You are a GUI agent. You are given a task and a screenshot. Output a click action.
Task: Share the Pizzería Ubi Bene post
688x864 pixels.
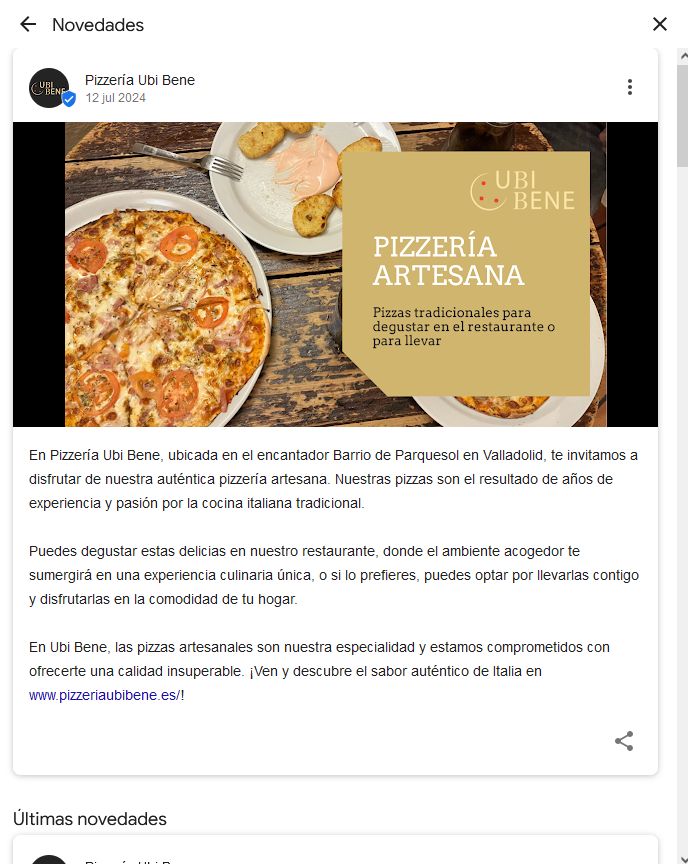pyautogui.click(x=624, y=741)
